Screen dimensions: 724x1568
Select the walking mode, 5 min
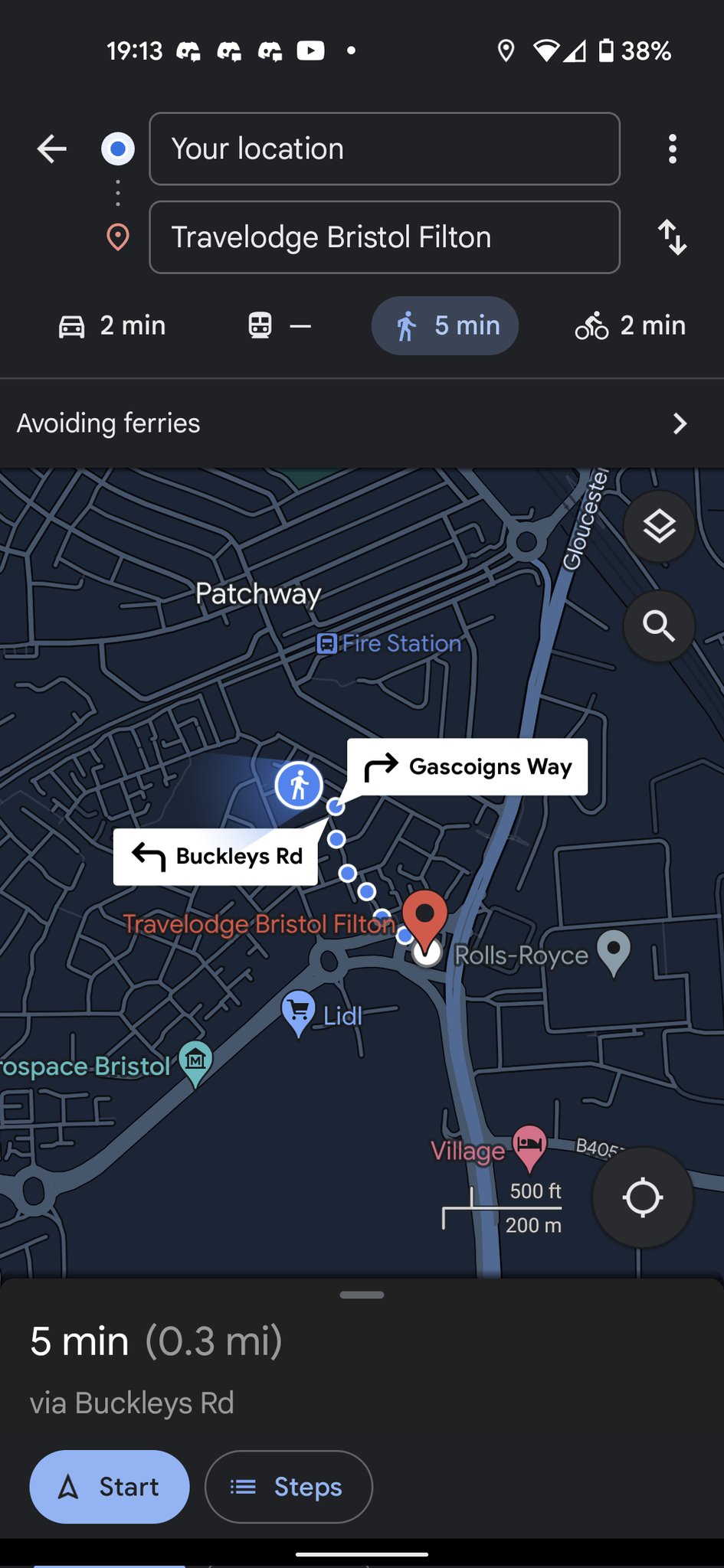click(x=445, y=326)
